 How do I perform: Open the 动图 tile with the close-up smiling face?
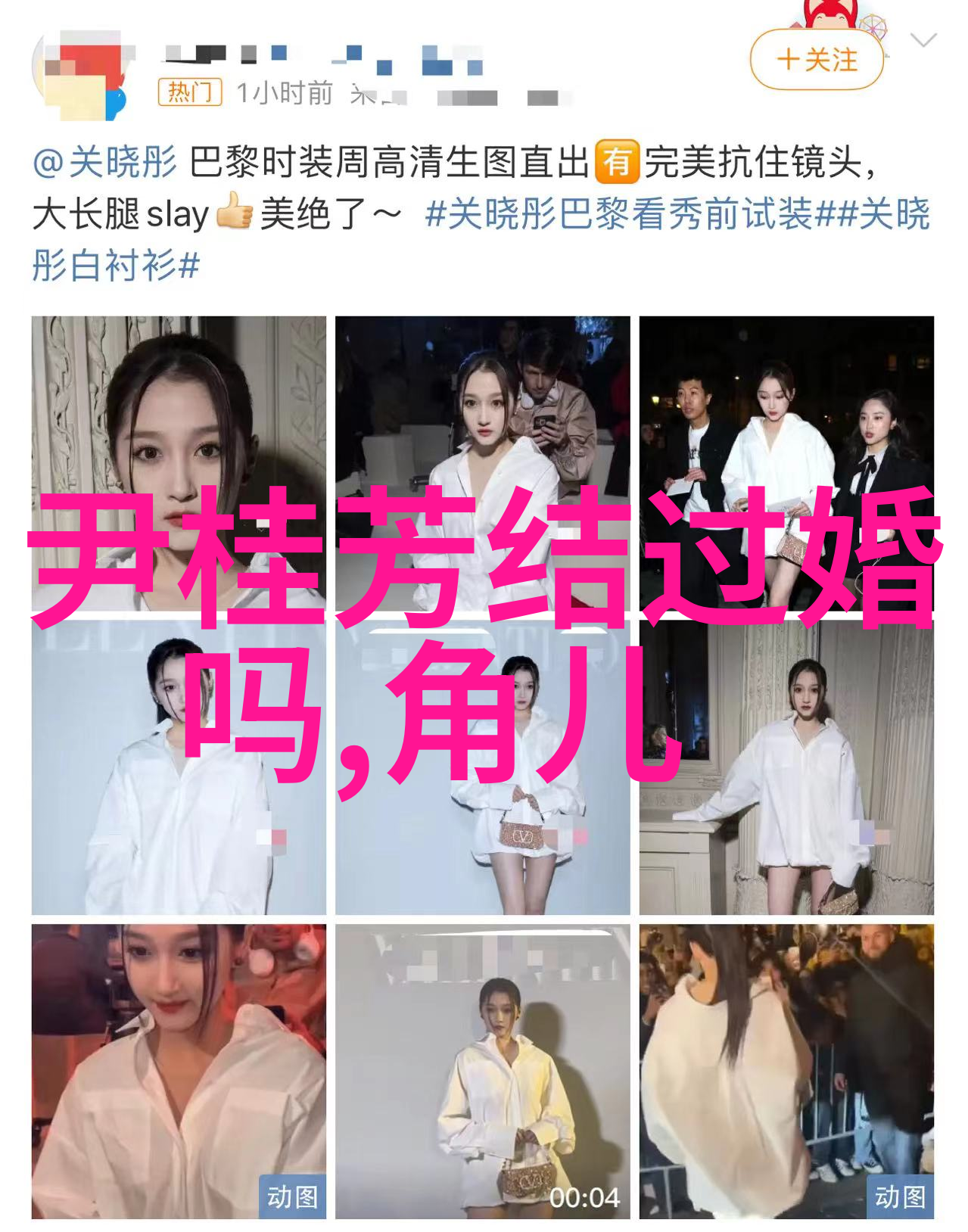[x=179, y=1070]
